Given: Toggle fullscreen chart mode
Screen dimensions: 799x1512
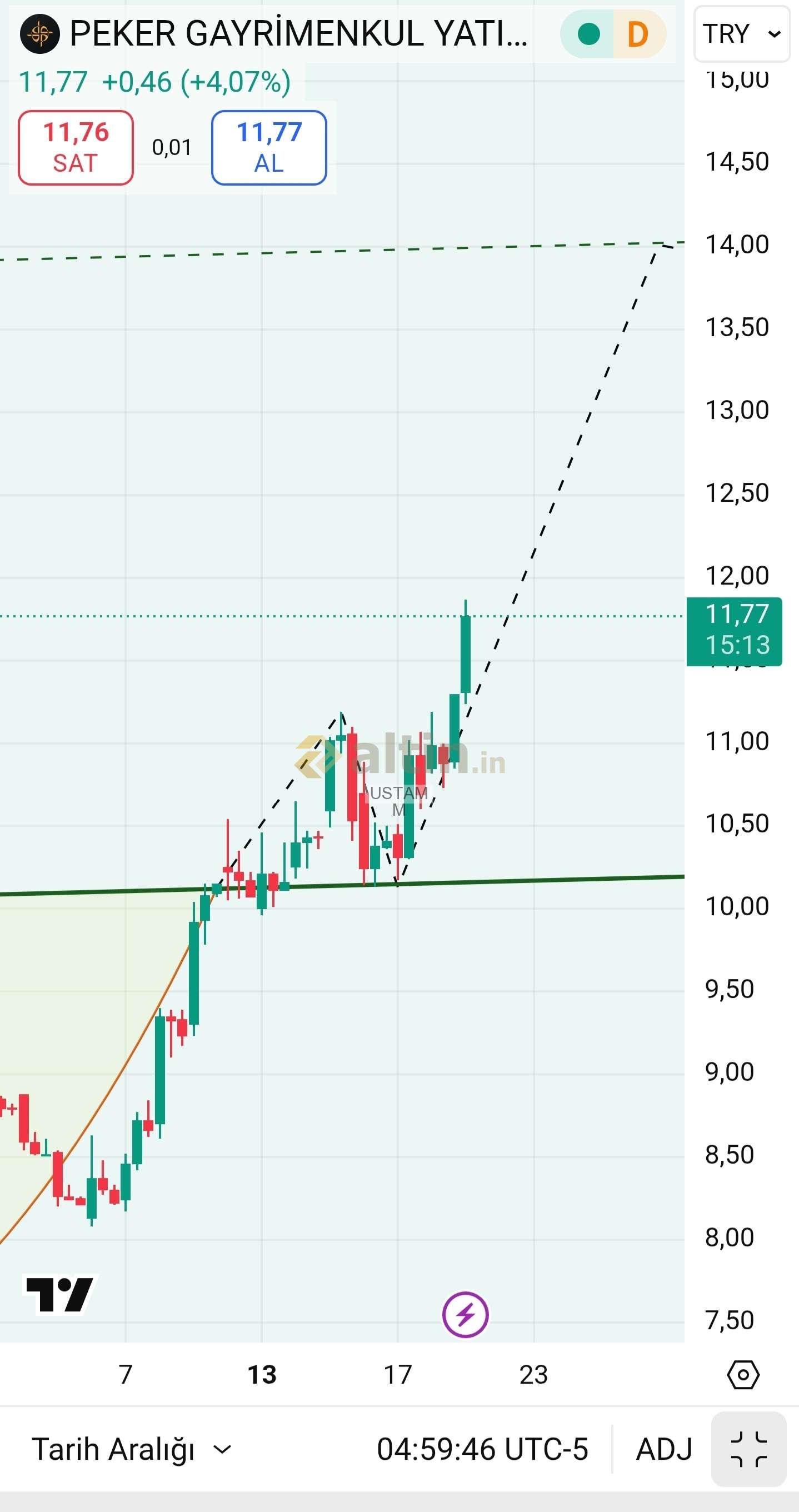Looking at the screenshot, I should click(x=748, y=1449).
